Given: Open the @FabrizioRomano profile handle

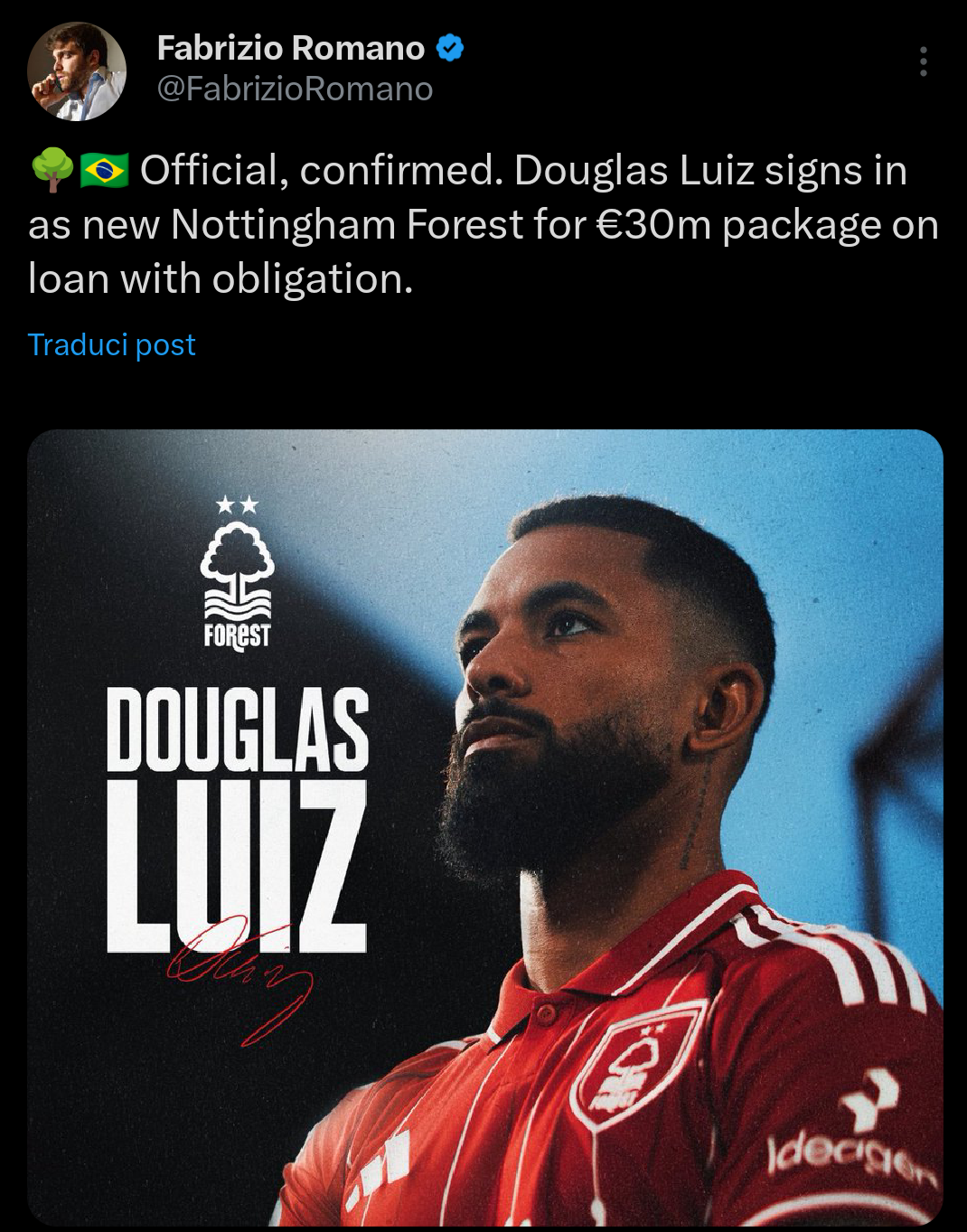Looking at the screenshot, I should (295, 89).
